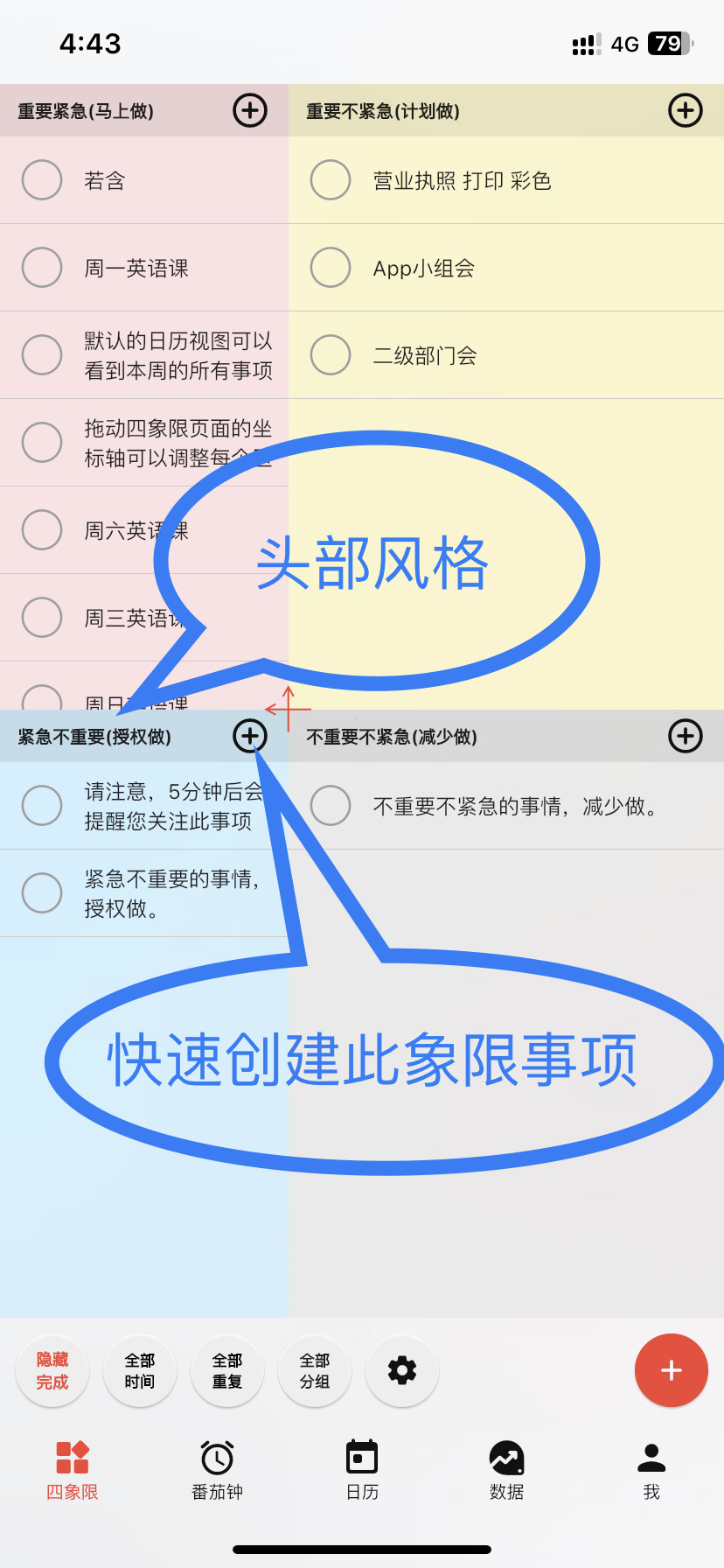Screen dimensions: 724x1568
Task: Go to the 数据 tab
Action: click(x=506, y=1470)
